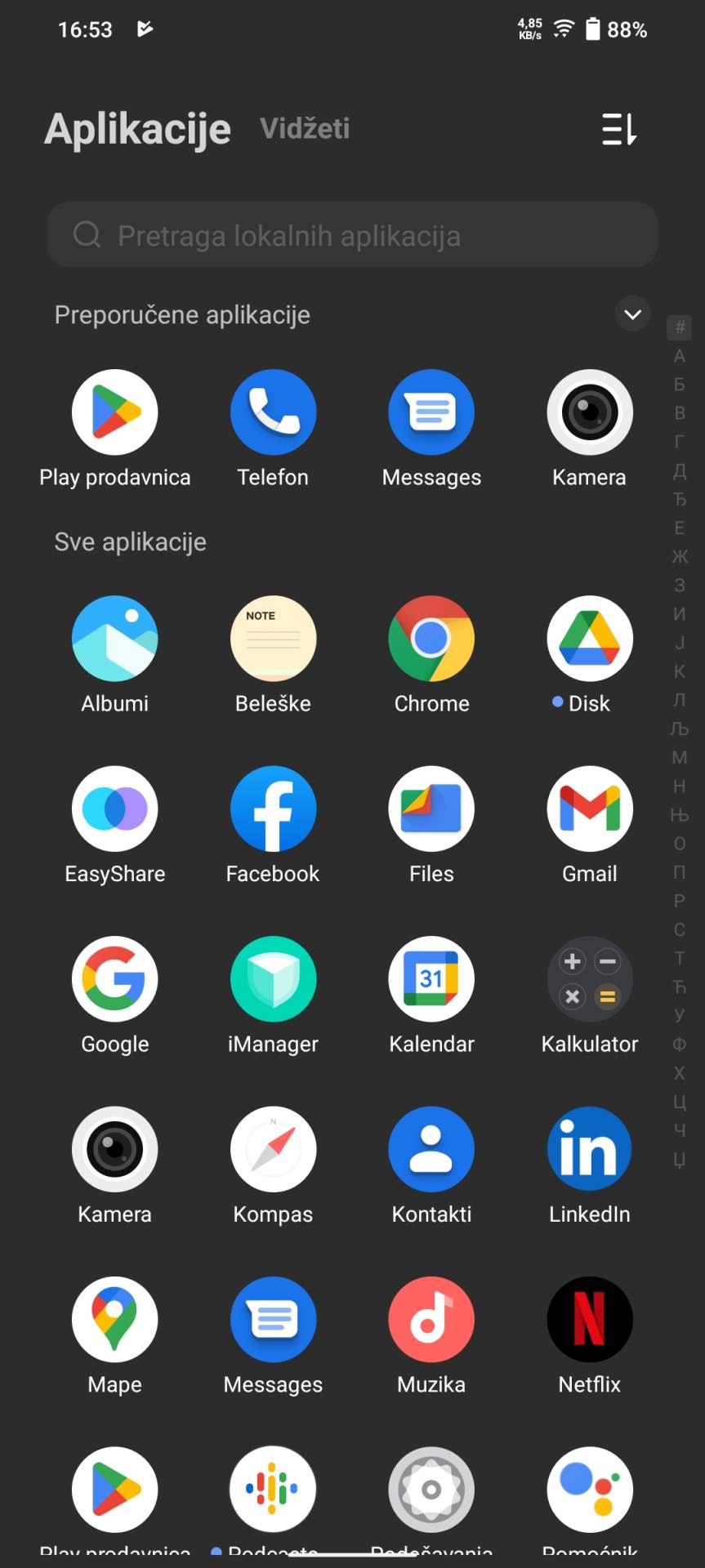This screenshot has height=1568, width=705.
Task: Start the Netflix app
Action: pos(590,1319)
